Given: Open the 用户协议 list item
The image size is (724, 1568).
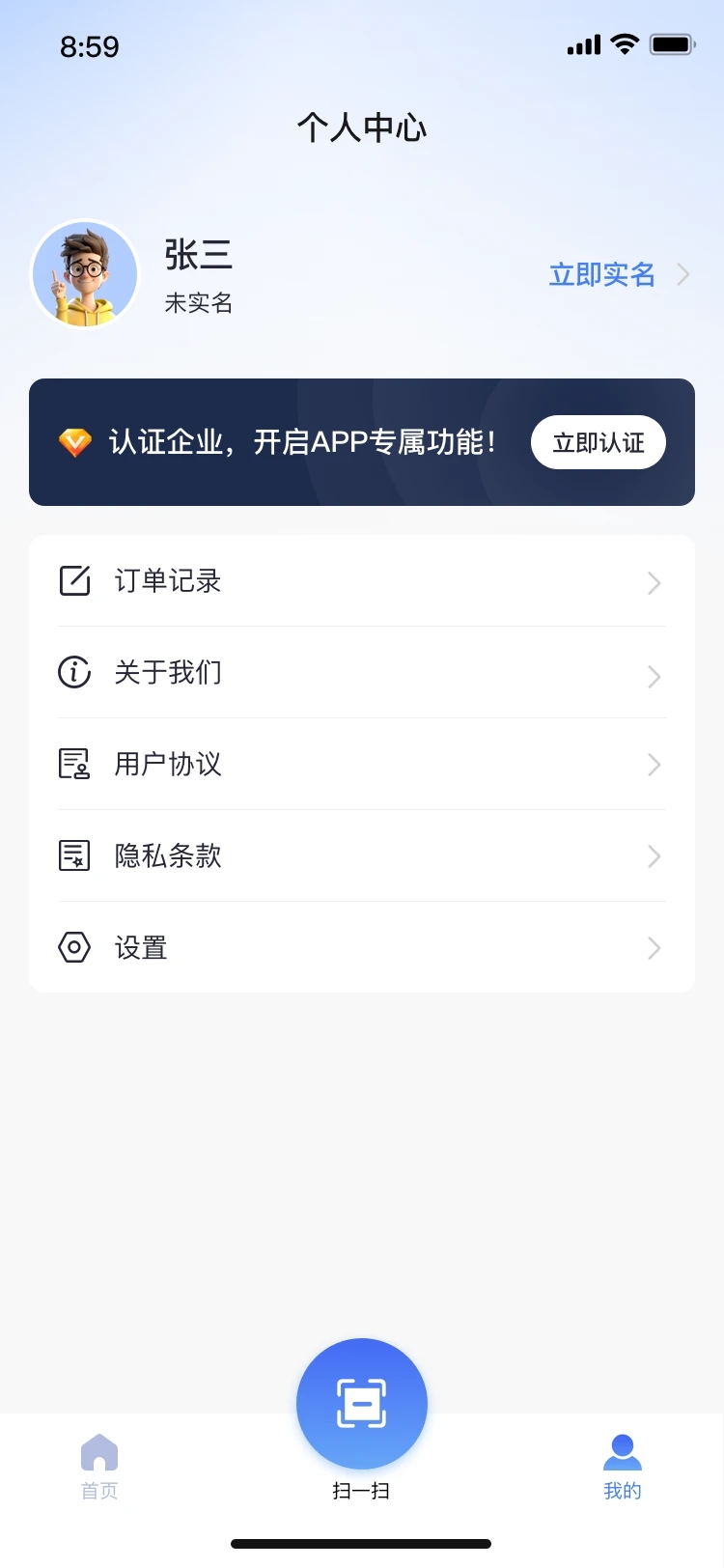Looking at the screenshot, I should pyautogui.click(x=362, y=765).
